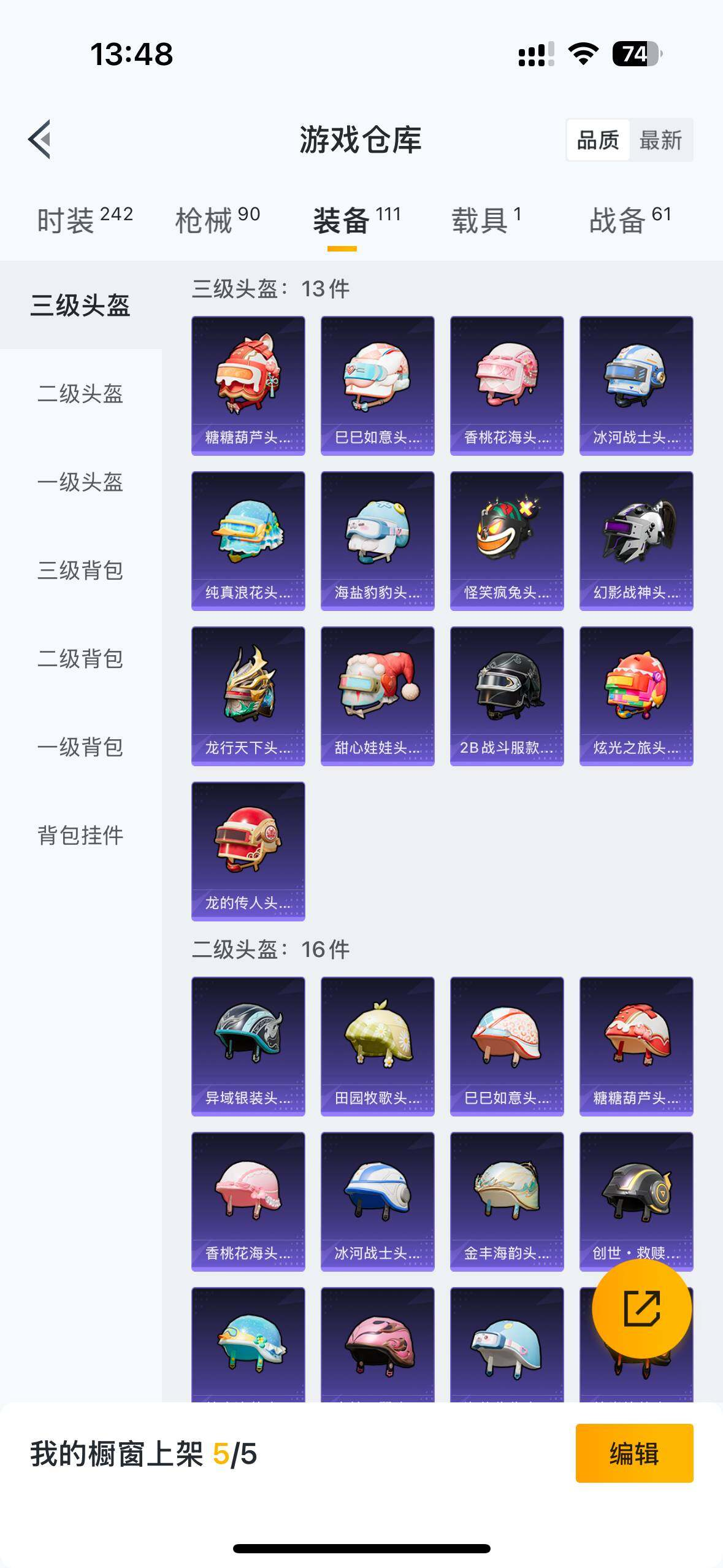Open the 载具 tab
The image size is (723, 1568).
pos(486,220)
